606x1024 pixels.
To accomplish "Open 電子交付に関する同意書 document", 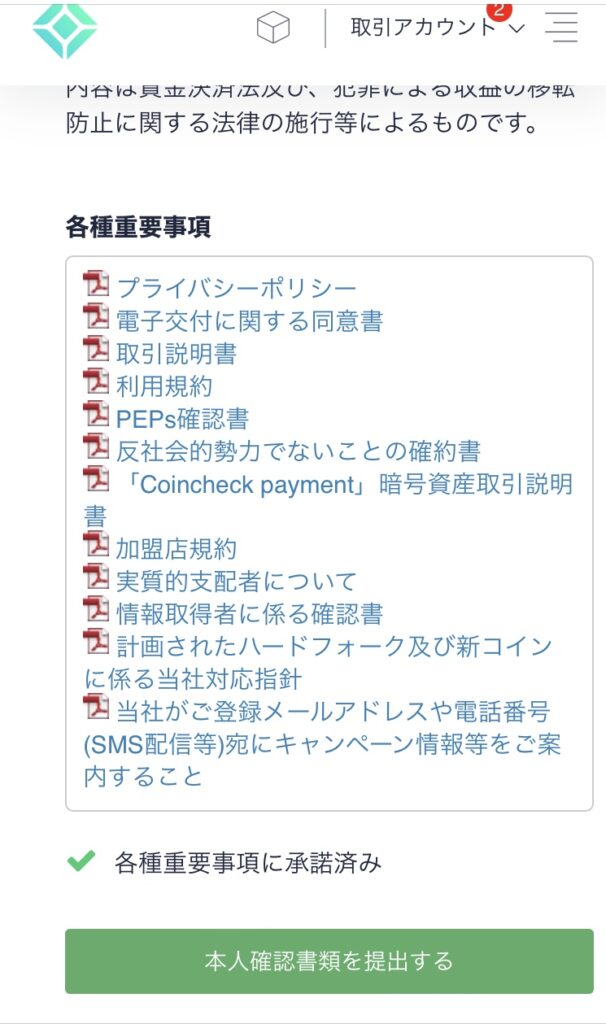I will tap(249, 321).
